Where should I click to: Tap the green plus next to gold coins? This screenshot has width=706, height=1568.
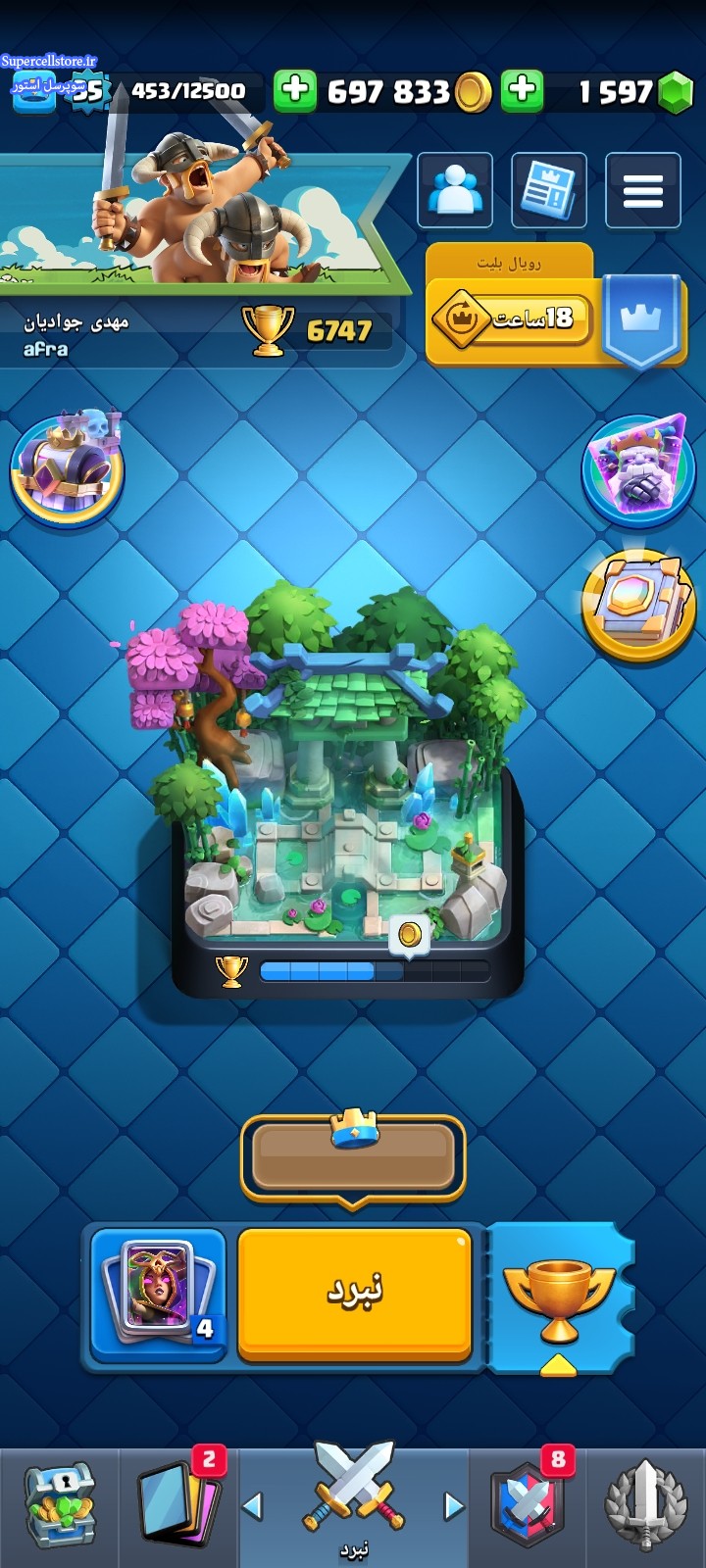click(x=294, y=91)
